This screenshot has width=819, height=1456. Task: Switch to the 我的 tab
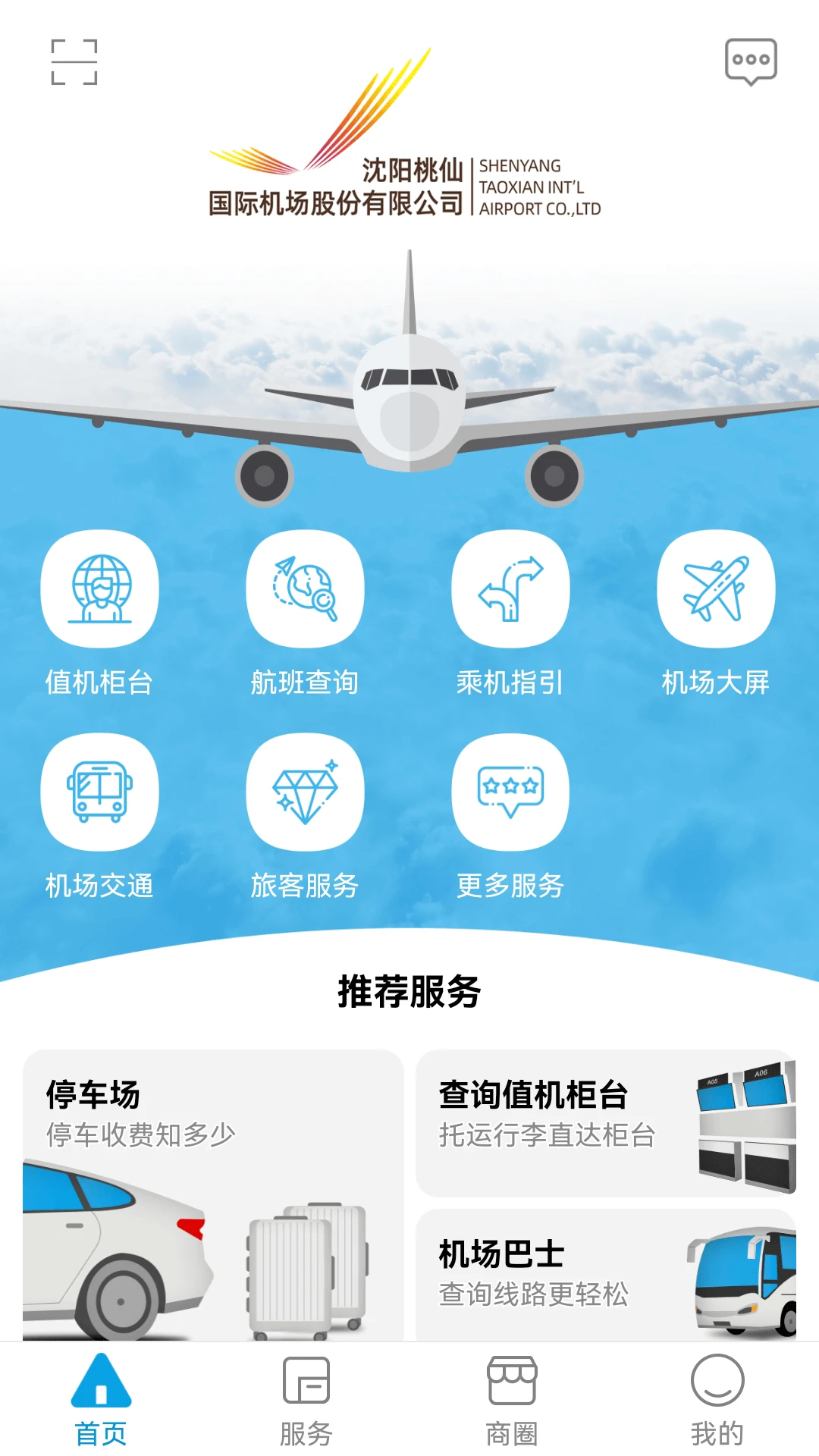click(717, 1400)
